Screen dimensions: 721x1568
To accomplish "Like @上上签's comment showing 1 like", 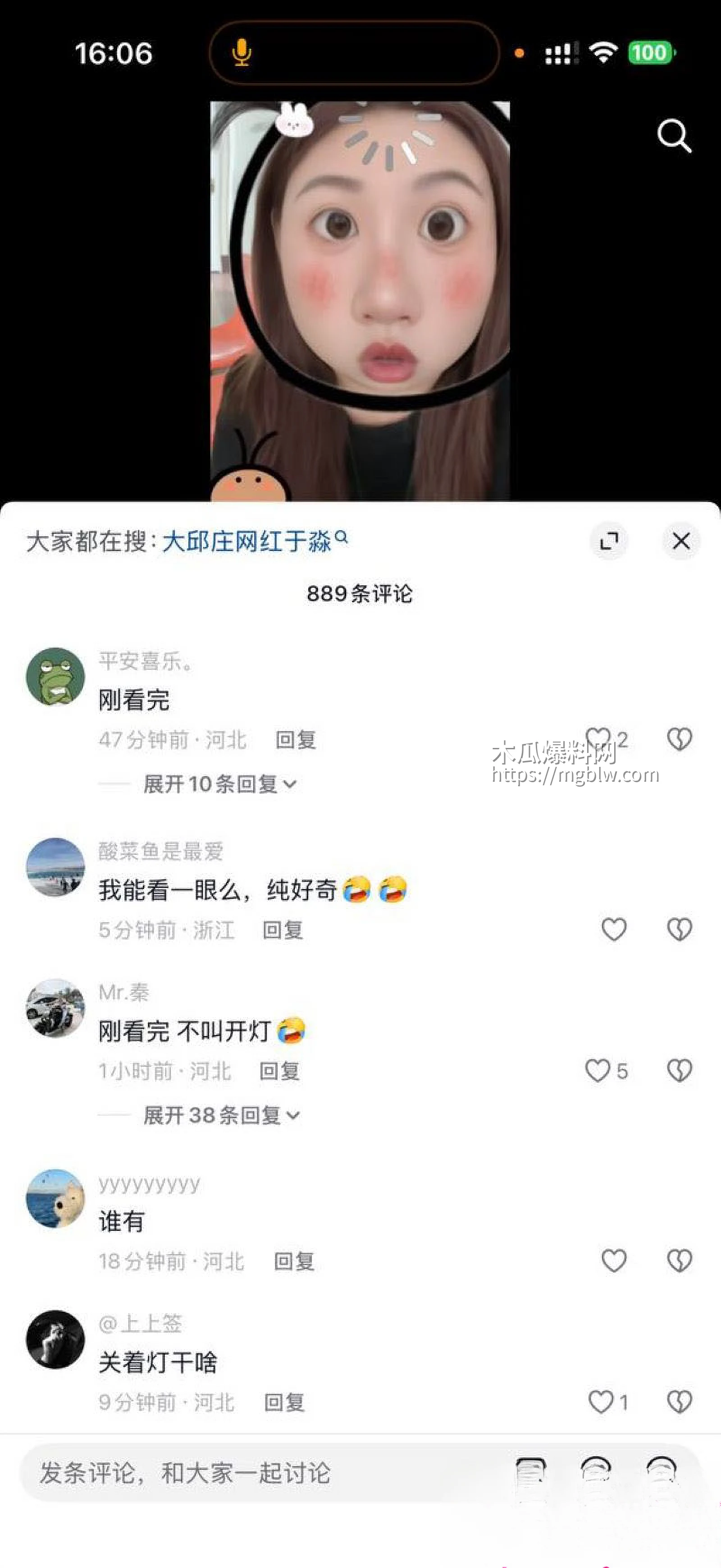I will tap(601, 1402).
